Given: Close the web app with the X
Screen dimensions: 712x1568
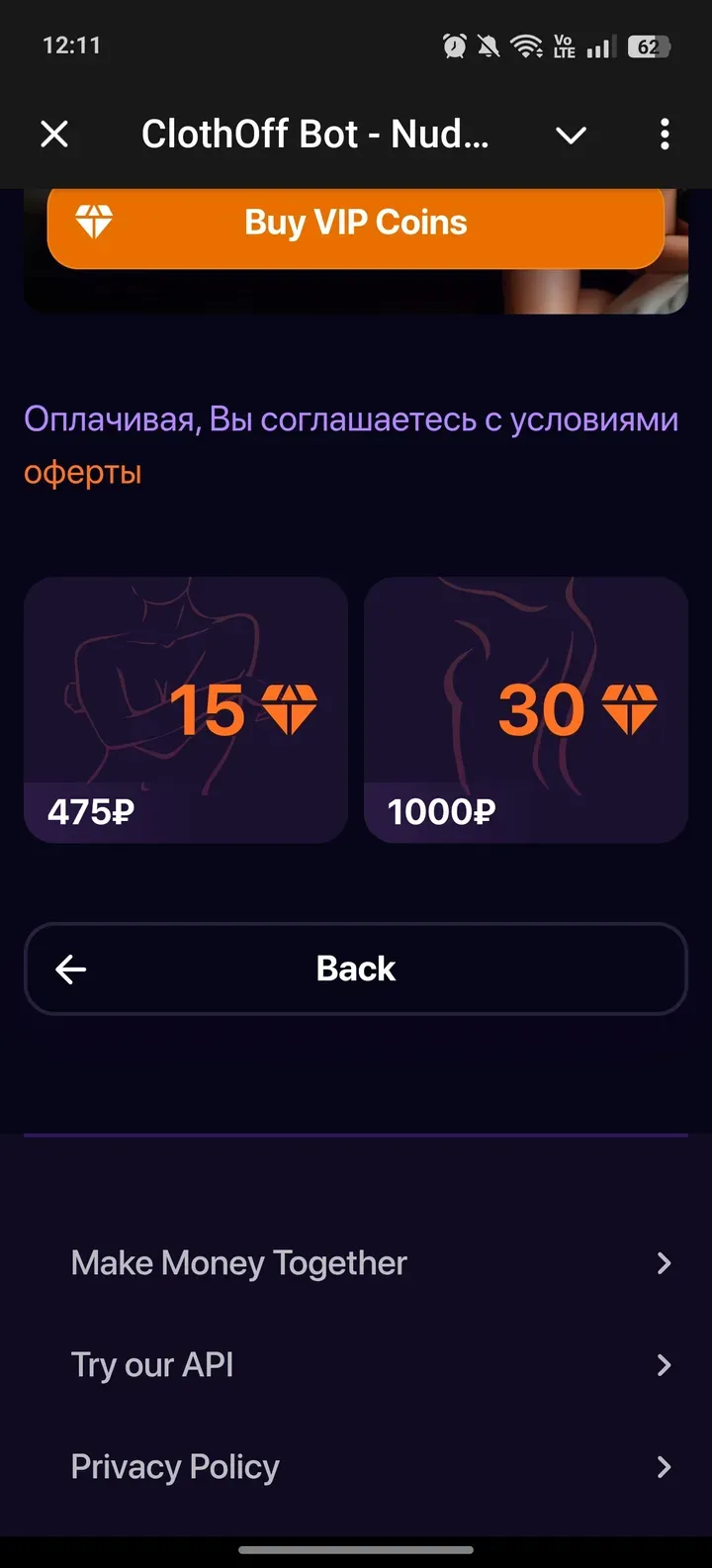Looking at the screenshot, I should tap(54, 134).
